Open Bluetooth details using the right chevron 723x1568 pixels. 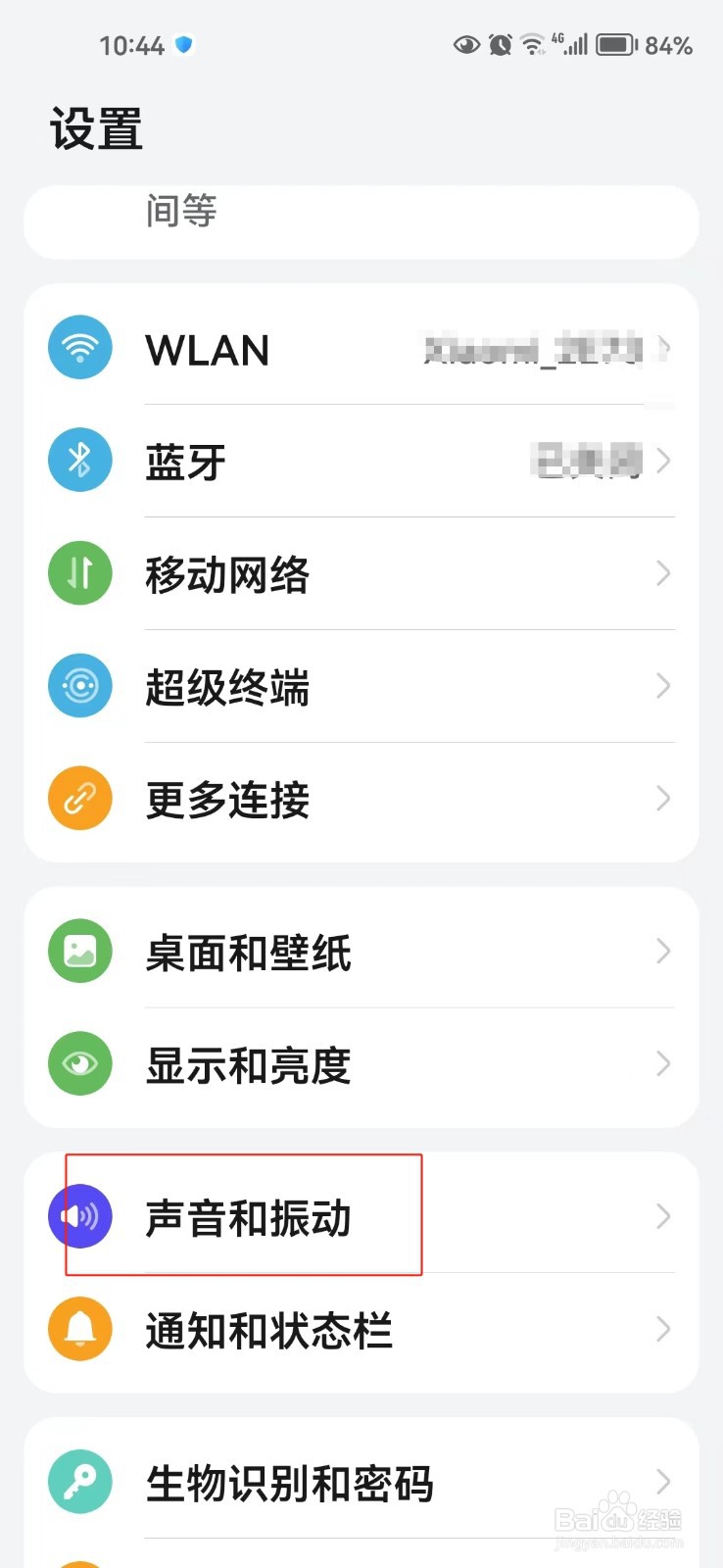pos(662,459)
